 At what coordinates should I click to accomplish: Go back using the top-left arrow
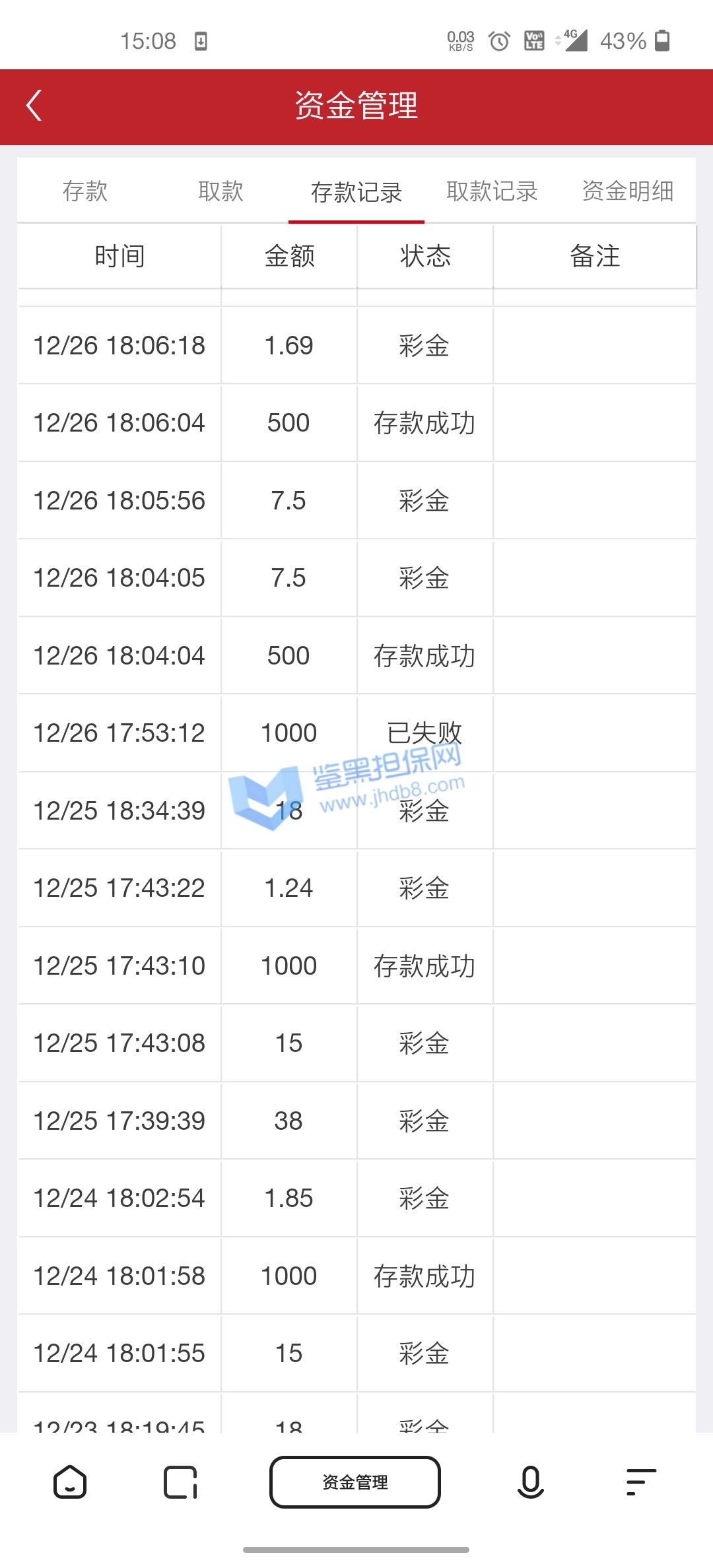pos(34,106)
